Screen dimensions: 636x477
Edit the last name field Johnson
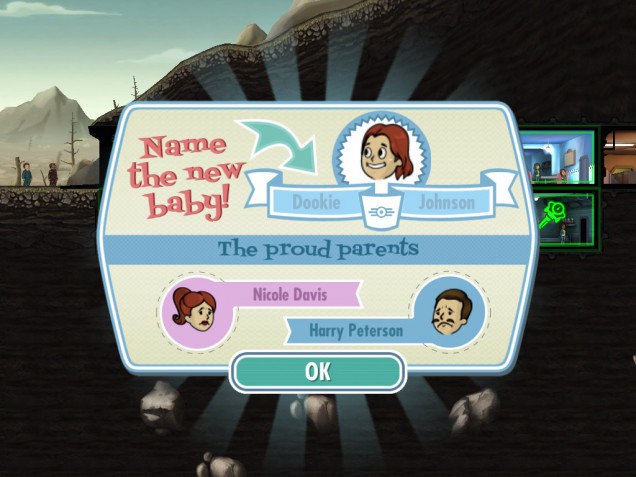click(x=447, y=203)
